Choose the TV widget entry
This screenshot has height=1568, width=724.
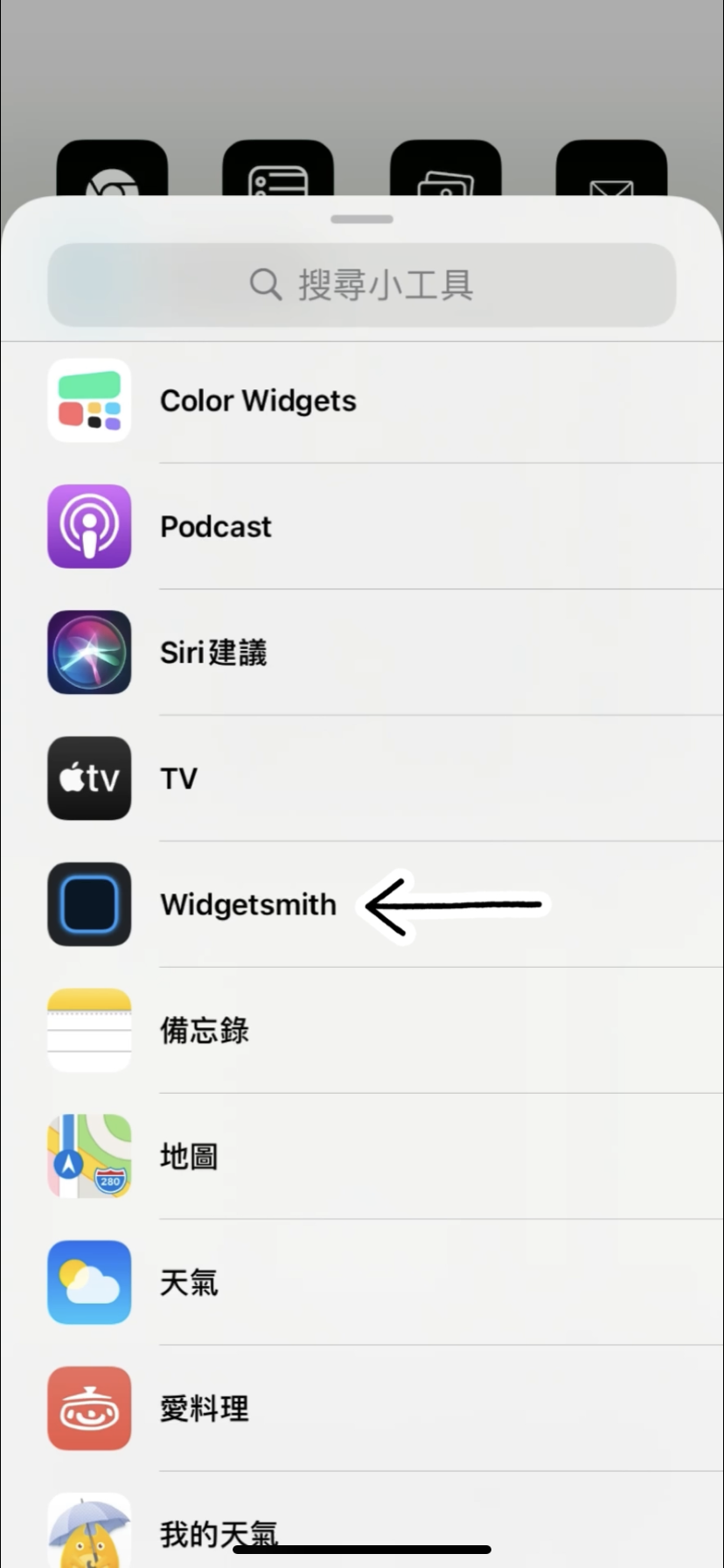[362, 779]
